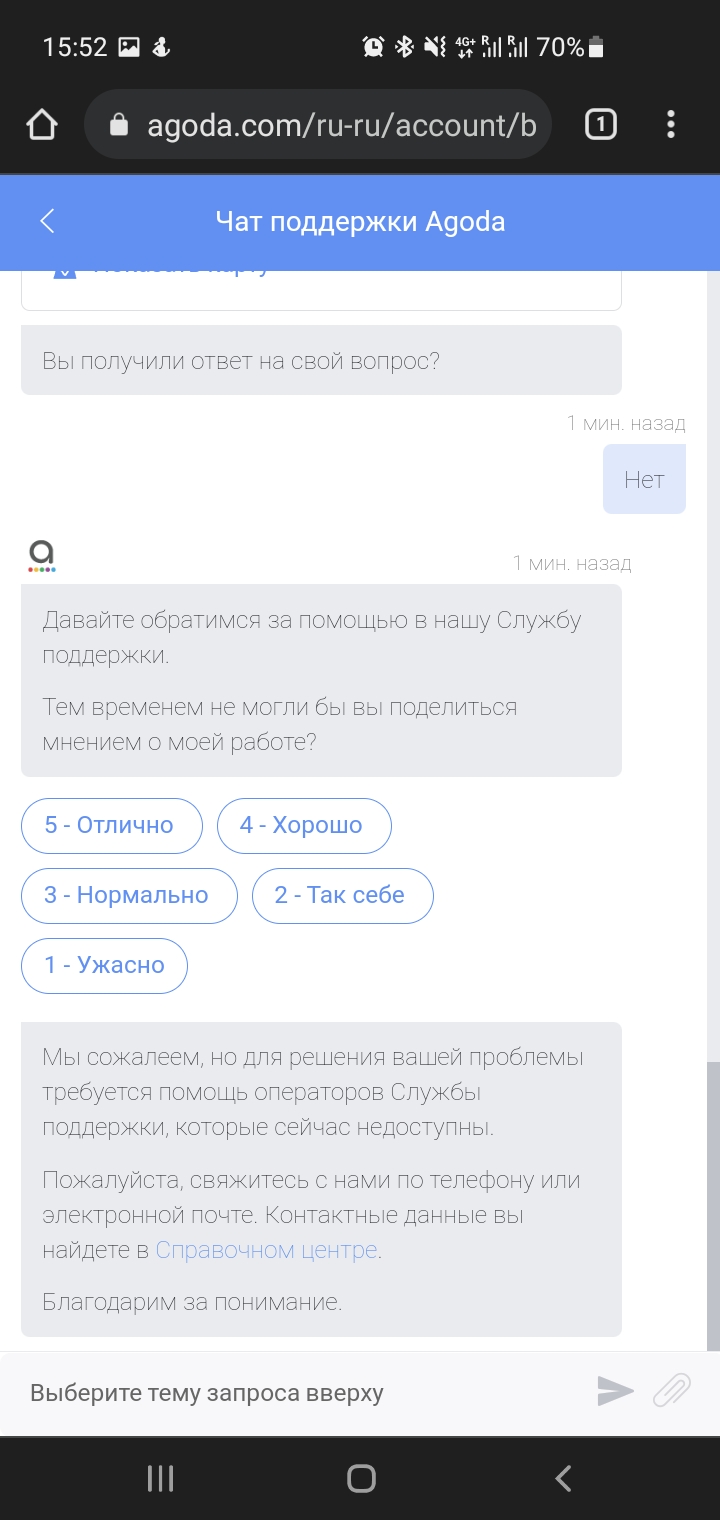Pick the 2 - Так себе rating
The height and width of the screenshot is (1520, 720).
(342, 895)
